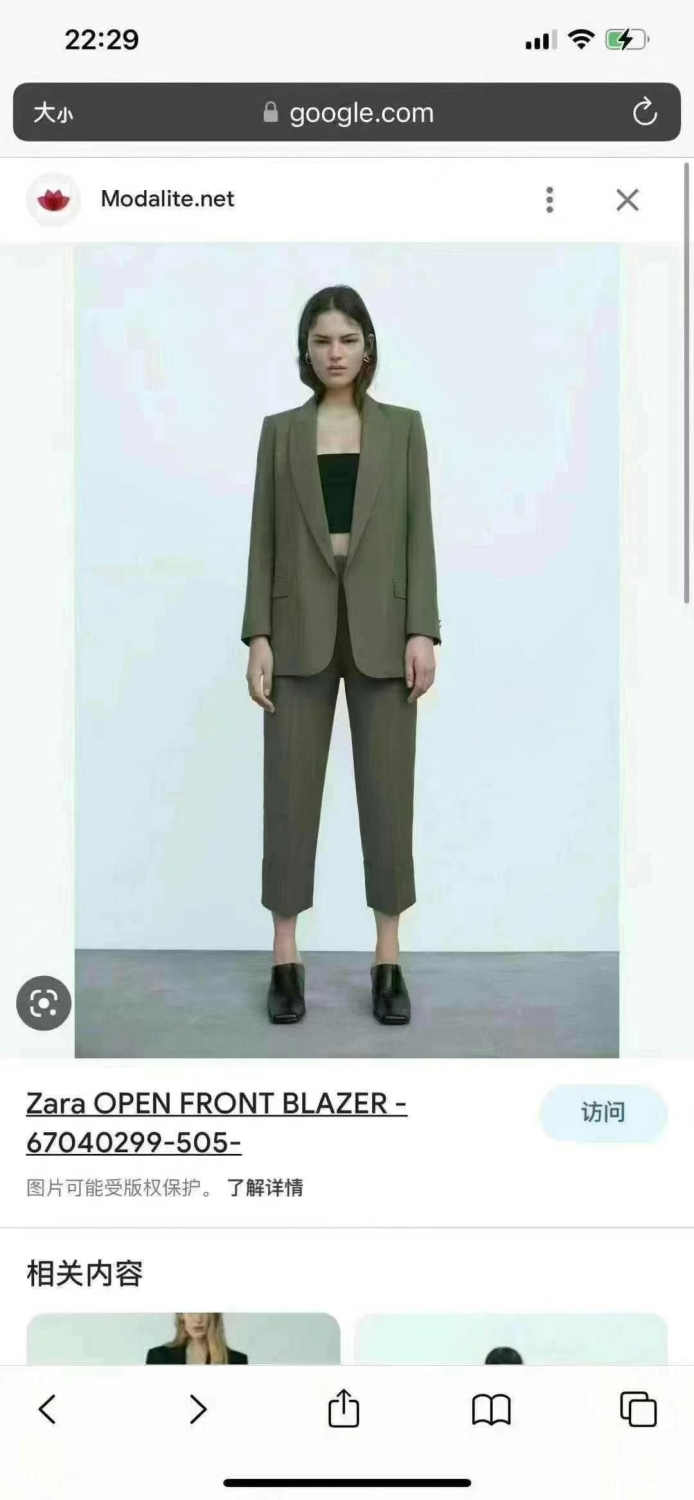Tap the 访问 visit button
694x1500 pixels.
tap(603, 1113)
